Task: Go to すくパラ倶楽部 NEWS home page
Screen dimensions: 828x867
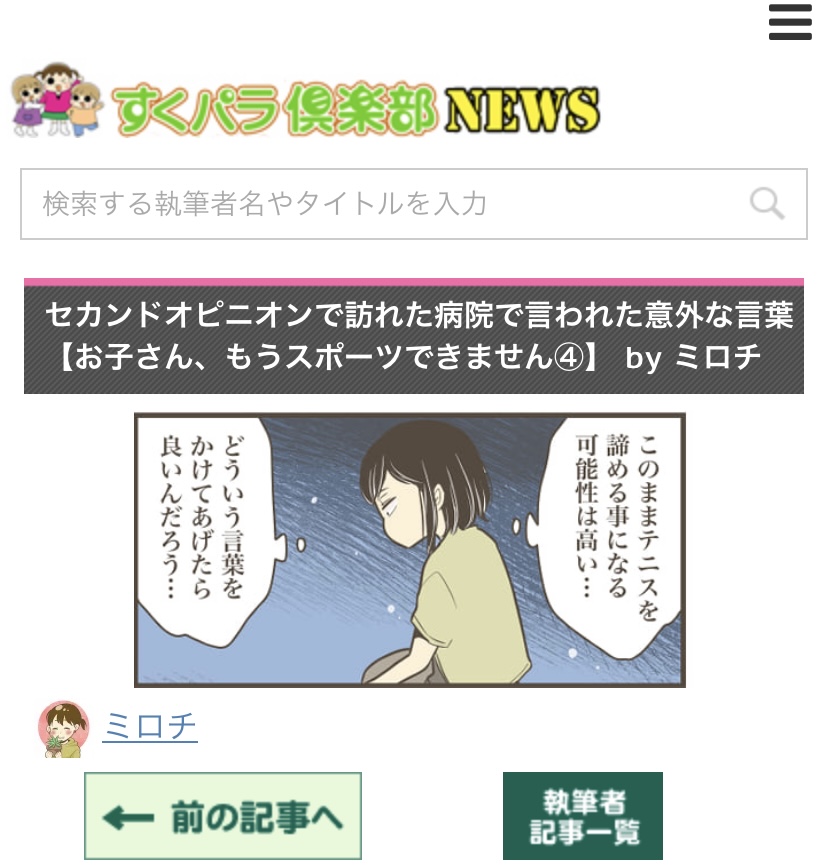Action: [306, 104]
